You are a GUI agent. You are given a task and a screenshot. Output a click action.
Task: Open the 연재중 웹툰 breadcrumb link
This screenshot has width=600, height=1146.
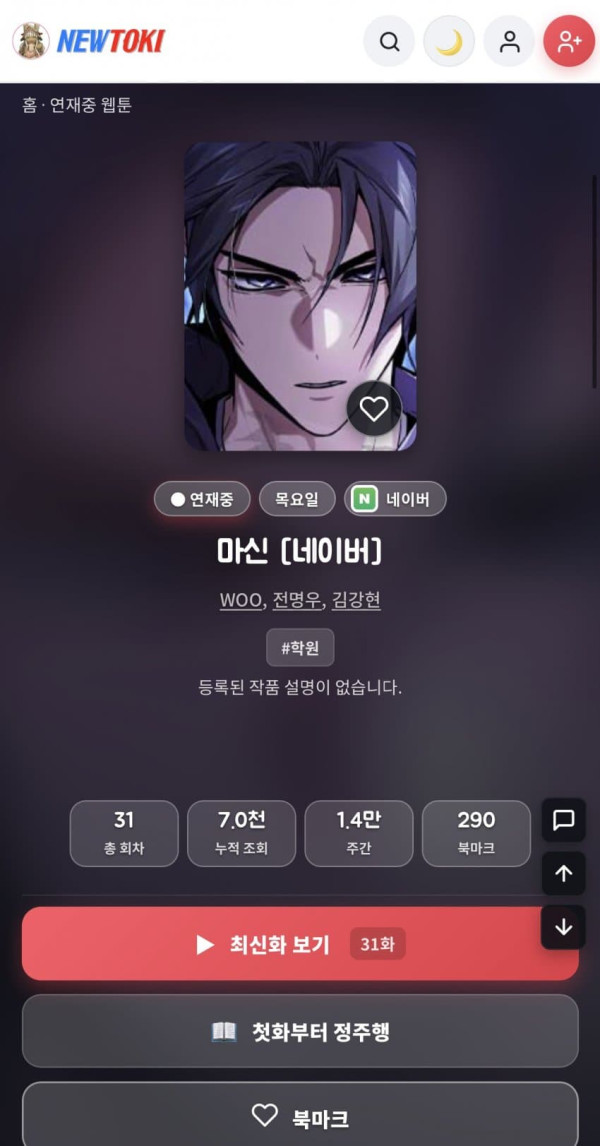click(x=91, y=105)
